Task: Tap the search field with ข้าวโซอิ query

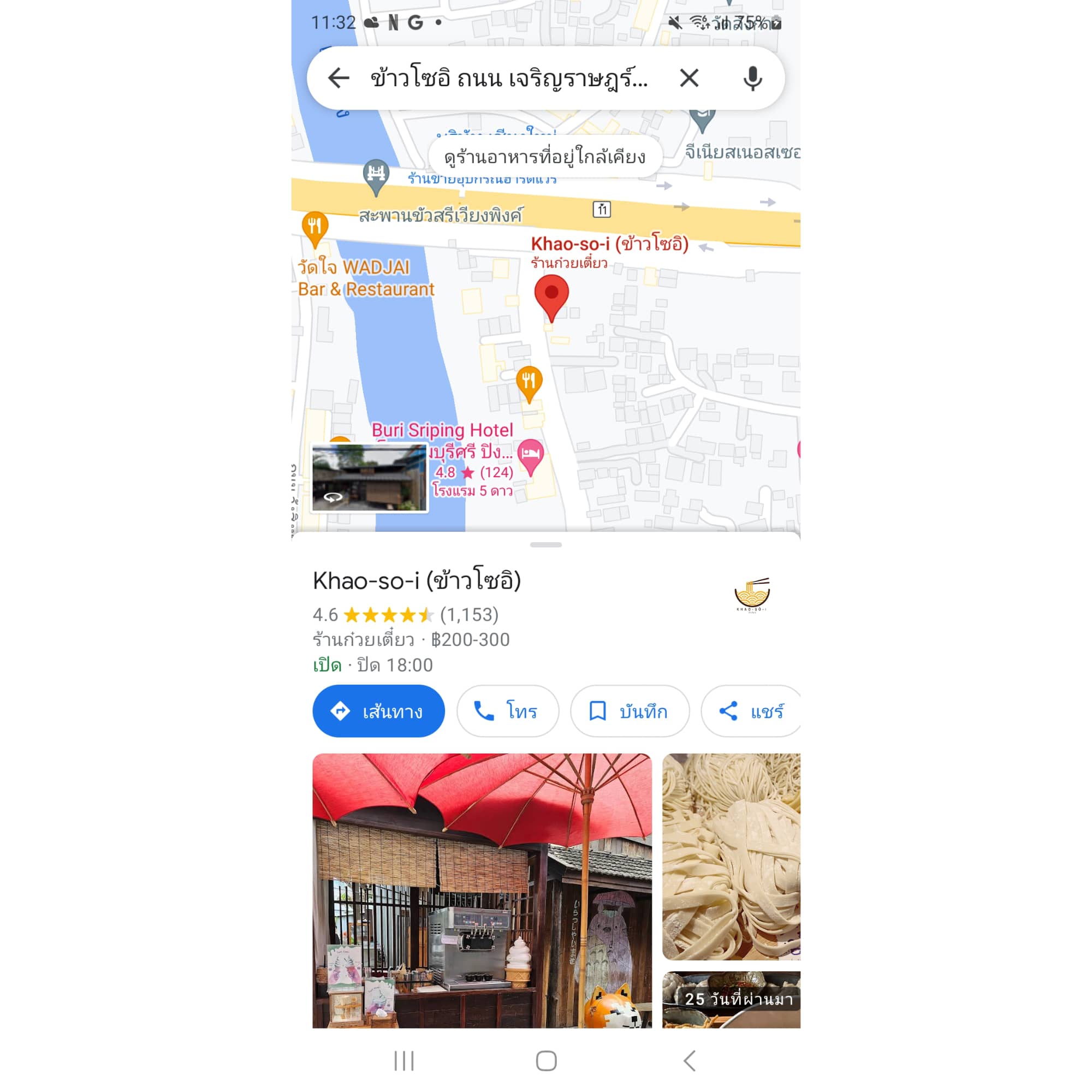Action: click(x=509, y=78)
